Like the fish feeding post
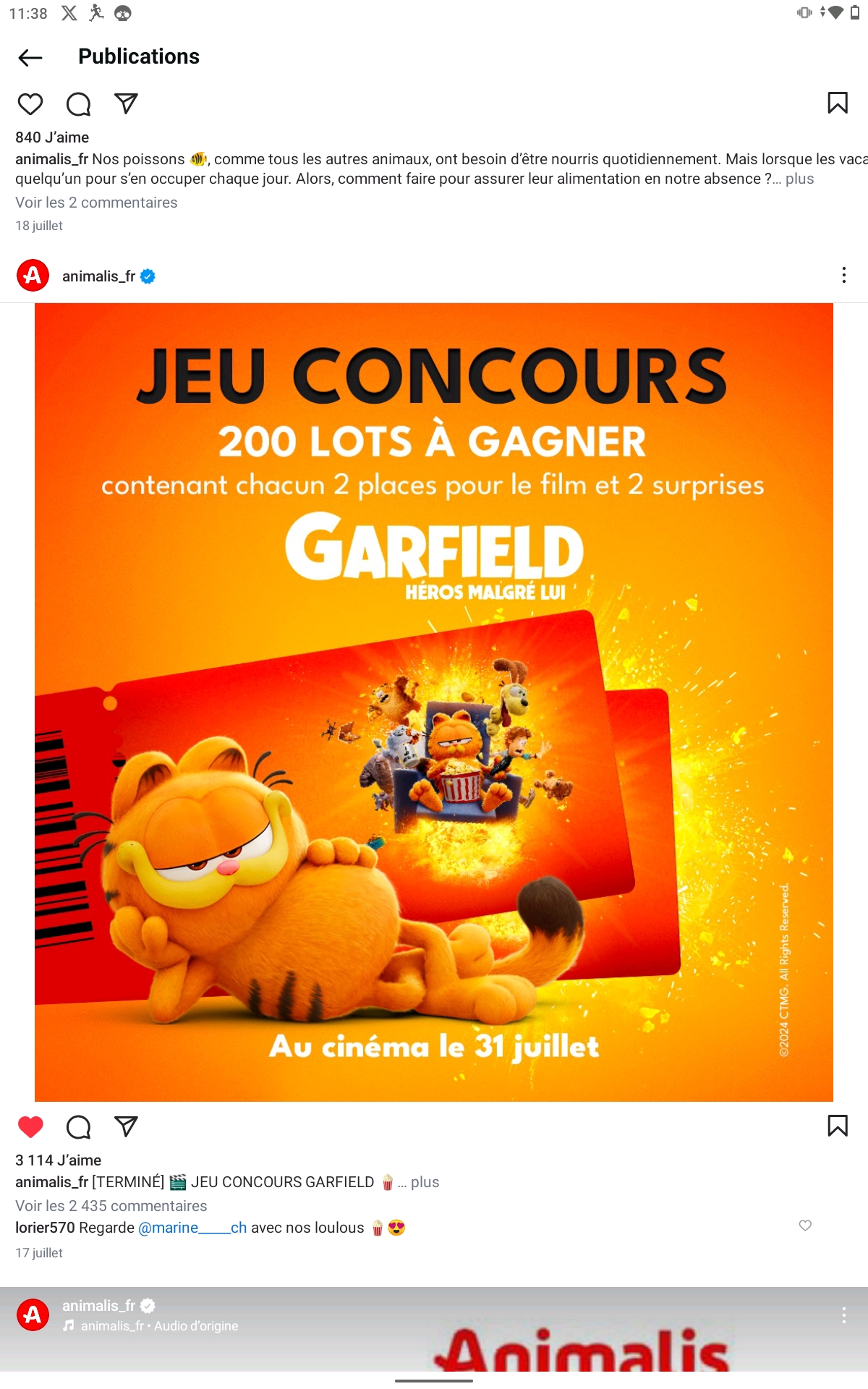The height and width of the screenshot is (1389, 868). coord(30,104)
